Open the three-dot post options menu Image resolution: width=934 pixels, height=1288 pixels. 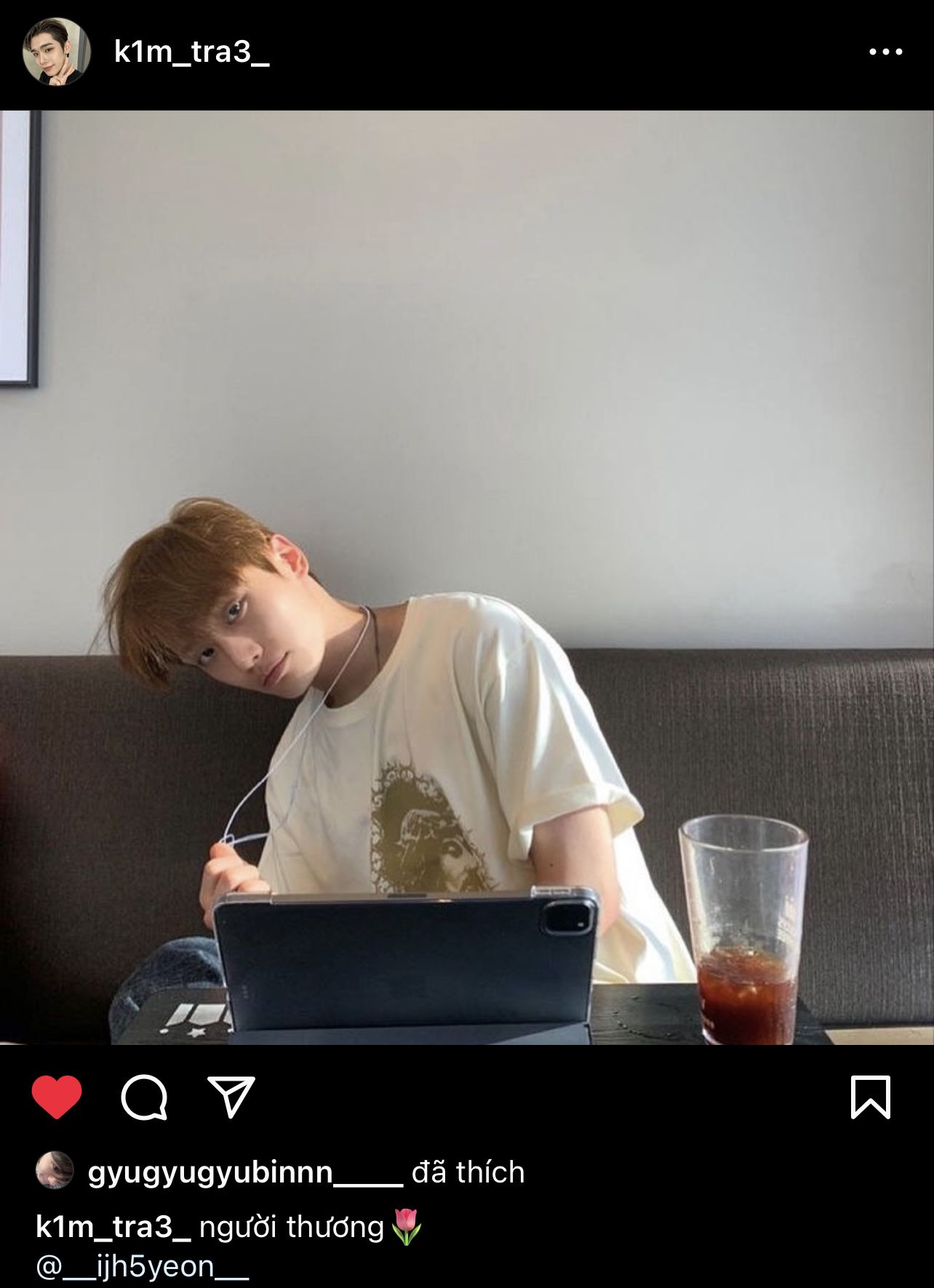[885, 52]
